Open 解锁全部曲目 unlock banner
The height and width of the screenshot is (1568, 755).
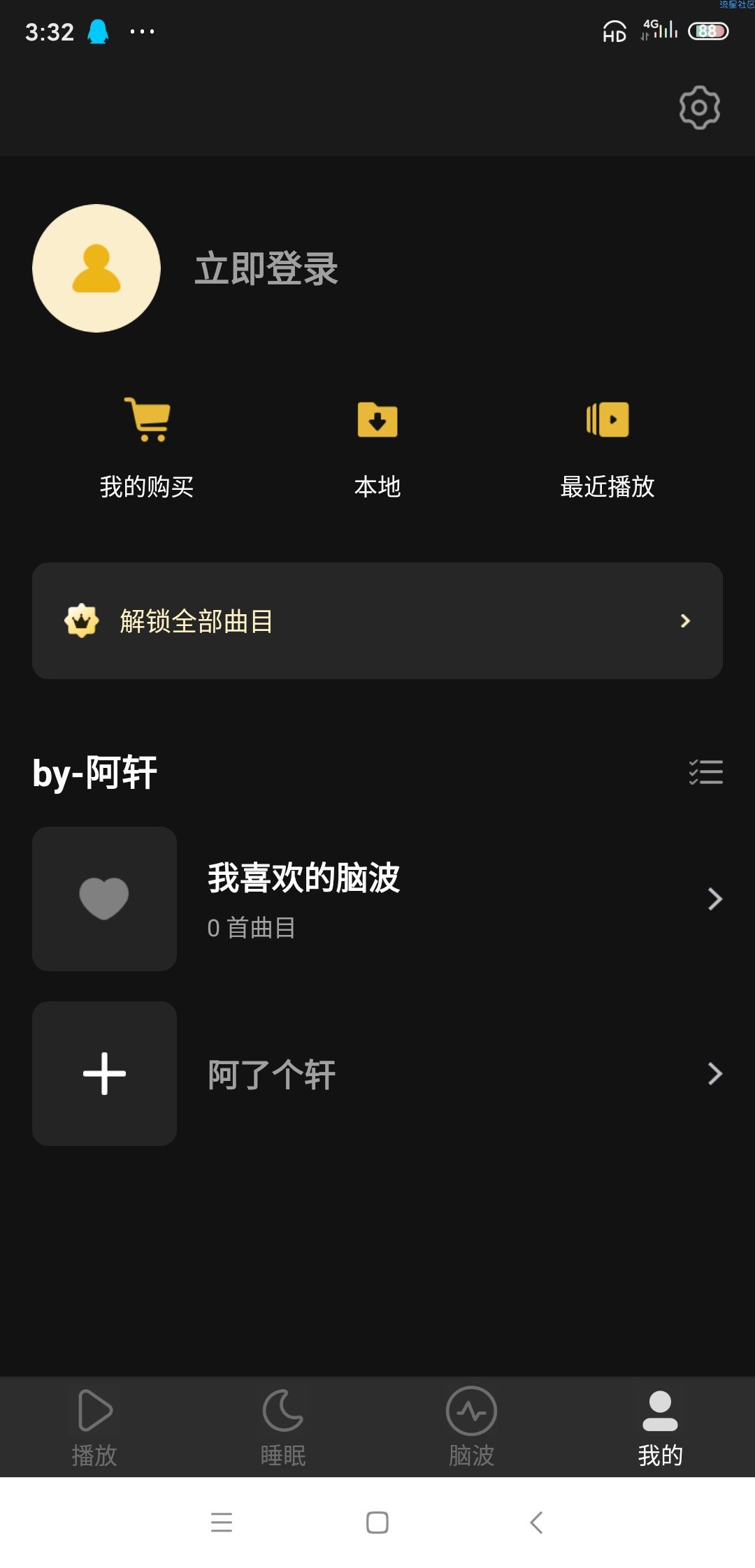pos(377,620)
